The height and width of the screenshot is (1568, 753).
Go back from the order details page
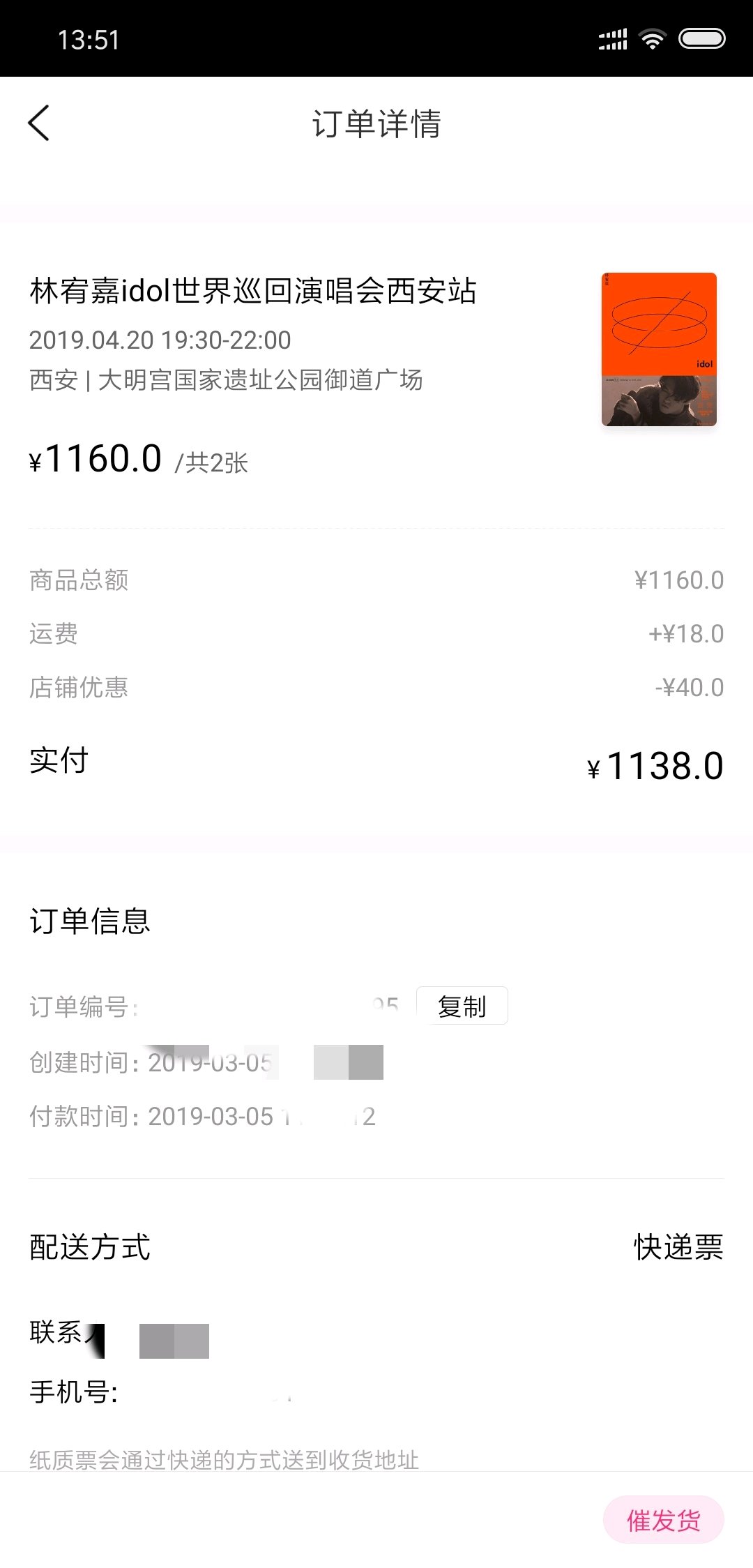coord(39,123)
